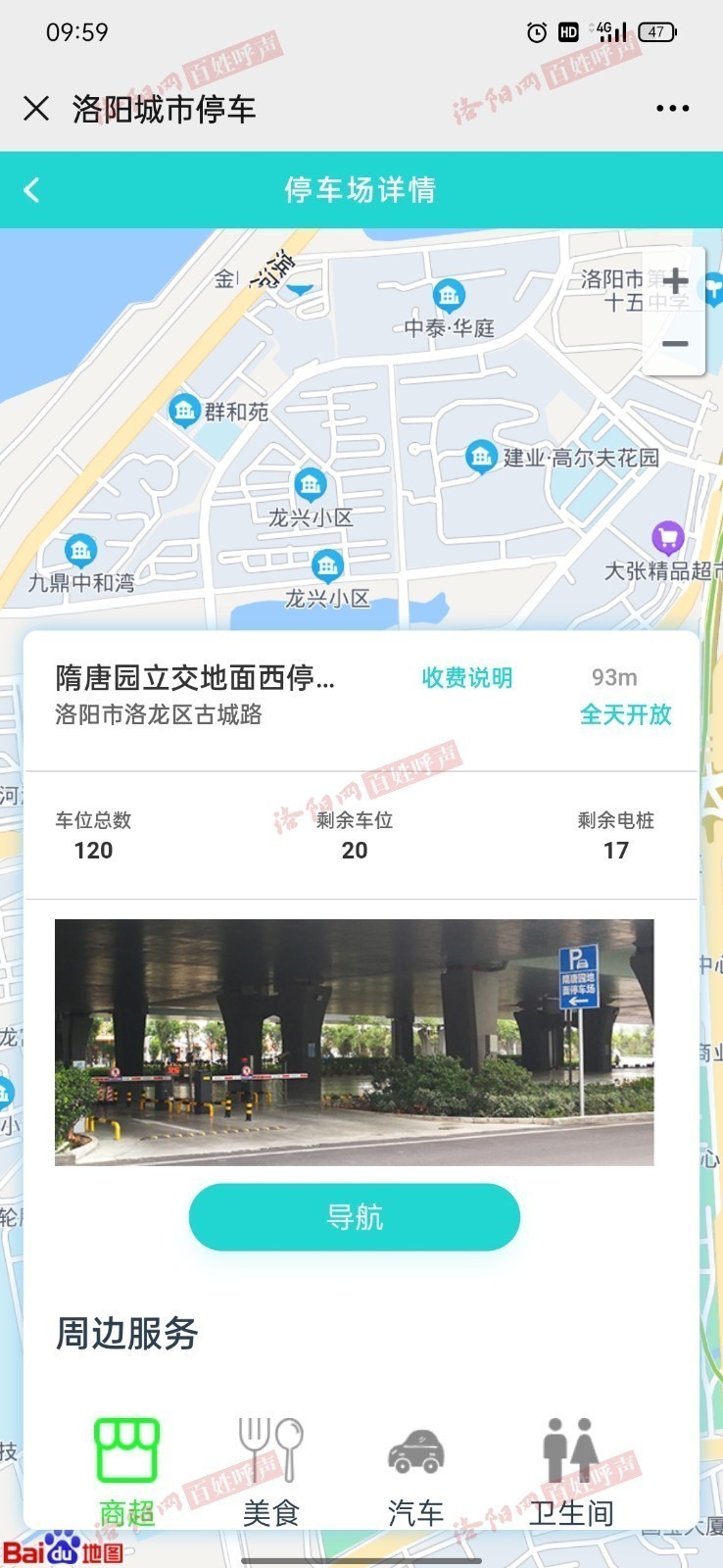
Task: Zoom out on the map
Action: point(675,344)
